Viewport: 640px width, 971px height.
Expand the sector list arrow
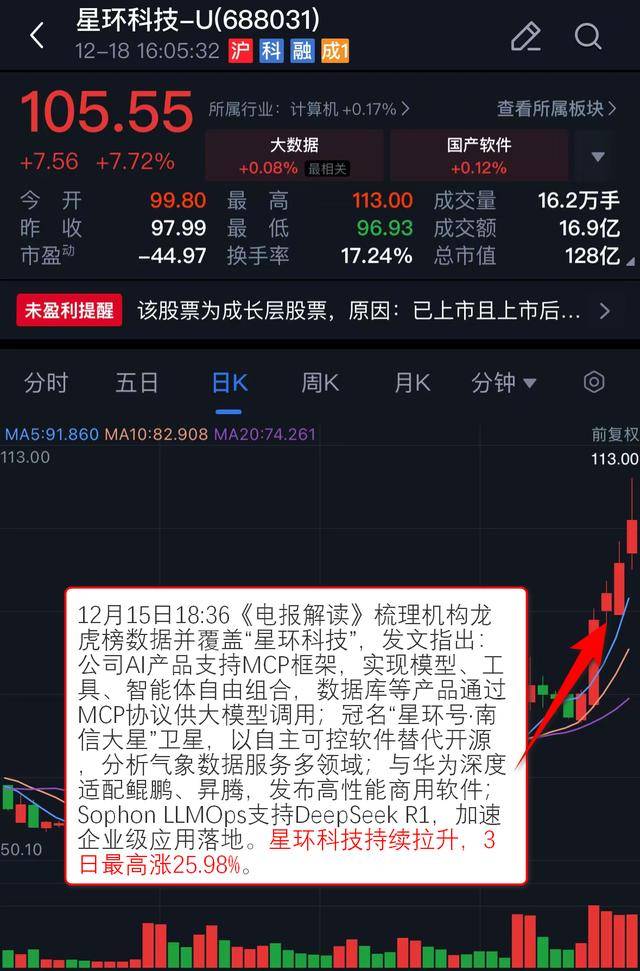tap(598, 157)
